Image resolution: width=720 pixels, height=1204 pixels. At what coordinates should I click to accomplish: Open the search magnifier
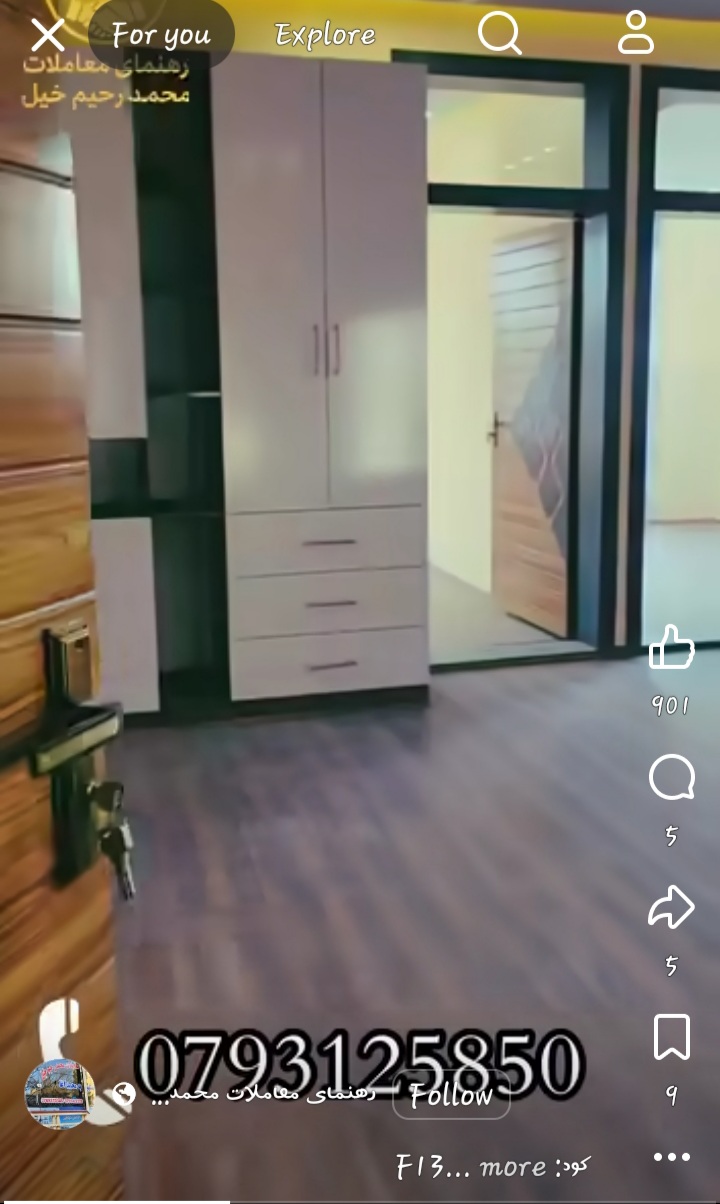(499, 34)
